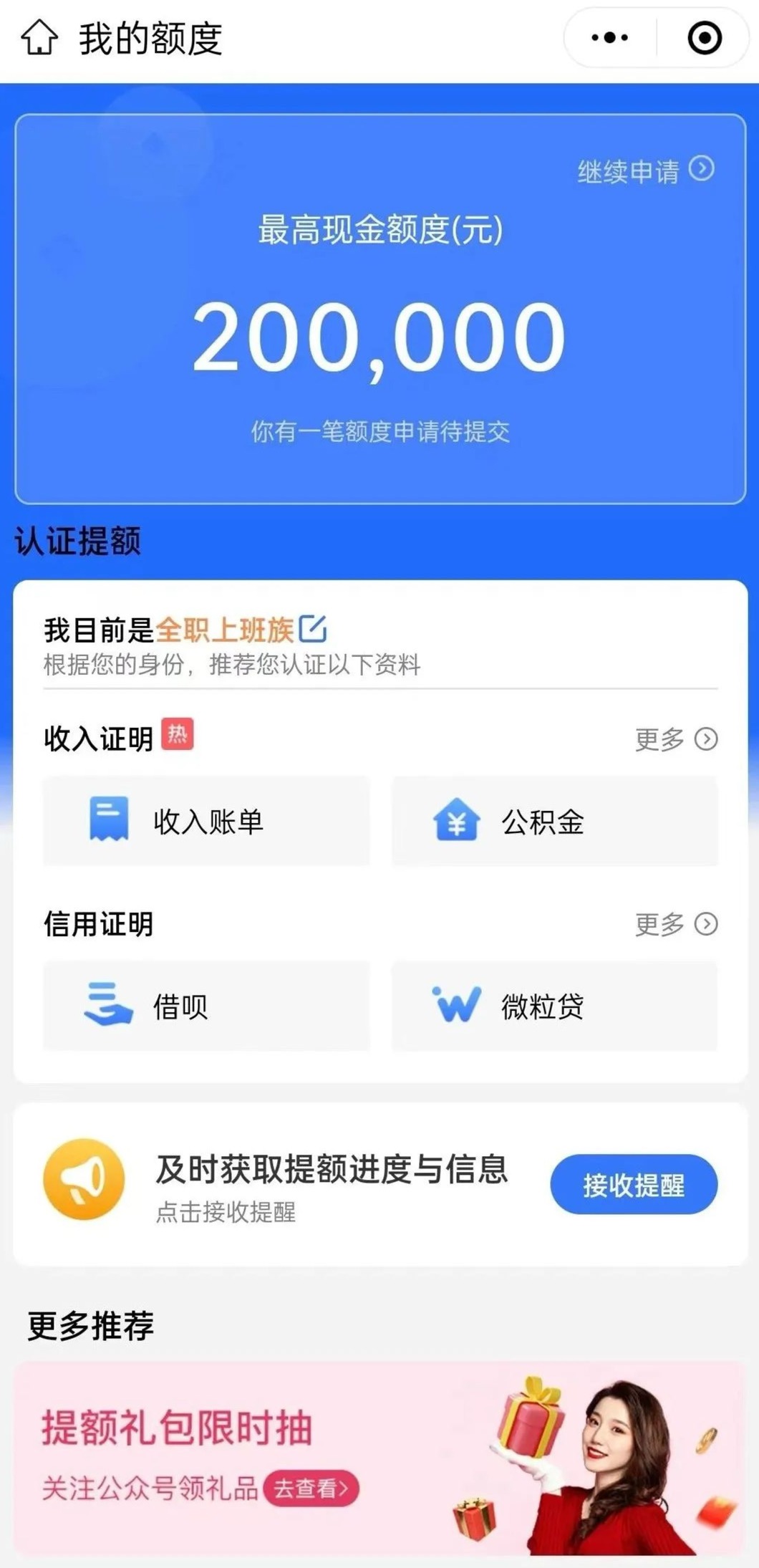
Task: Edit the 全职上班族 identity
Action: 313,629
